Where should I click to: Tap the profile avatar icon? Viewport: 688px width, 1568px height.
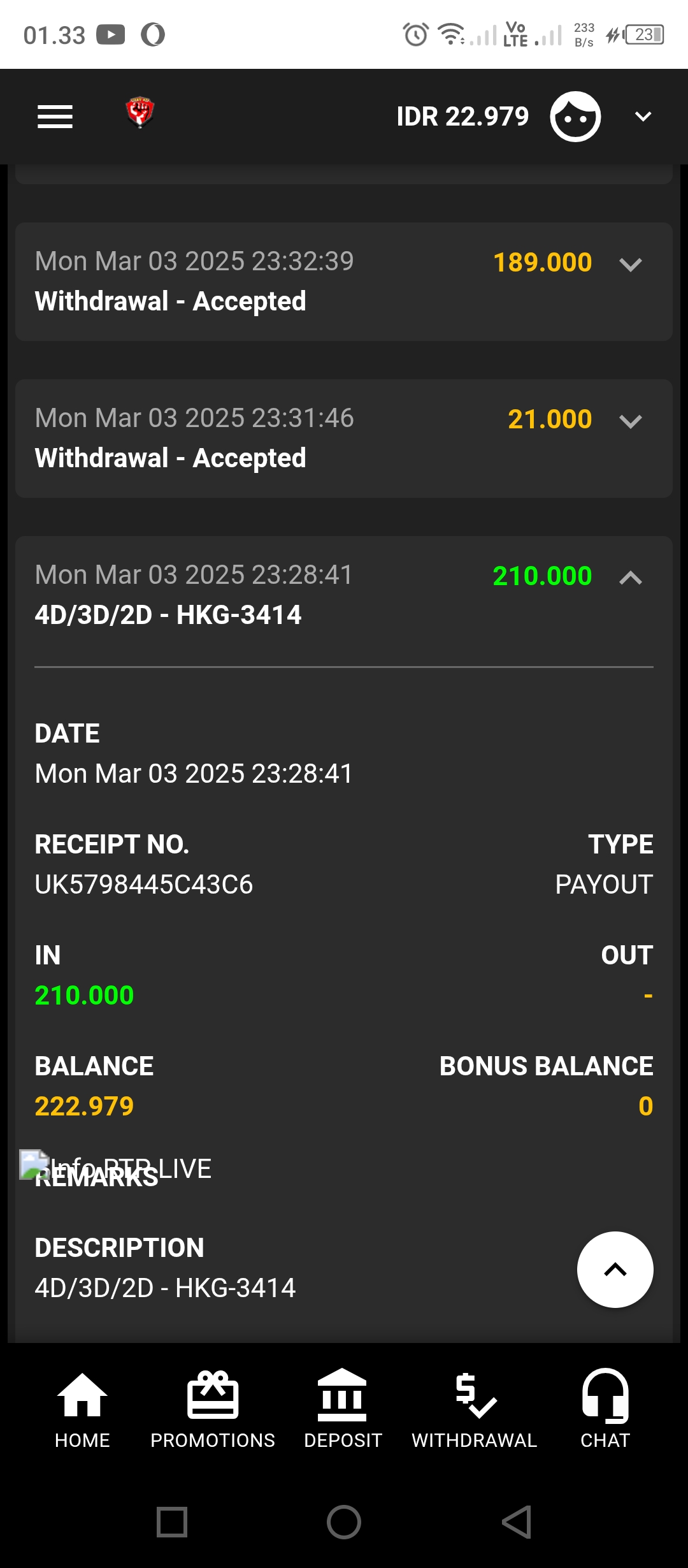(x=575, y=117)
